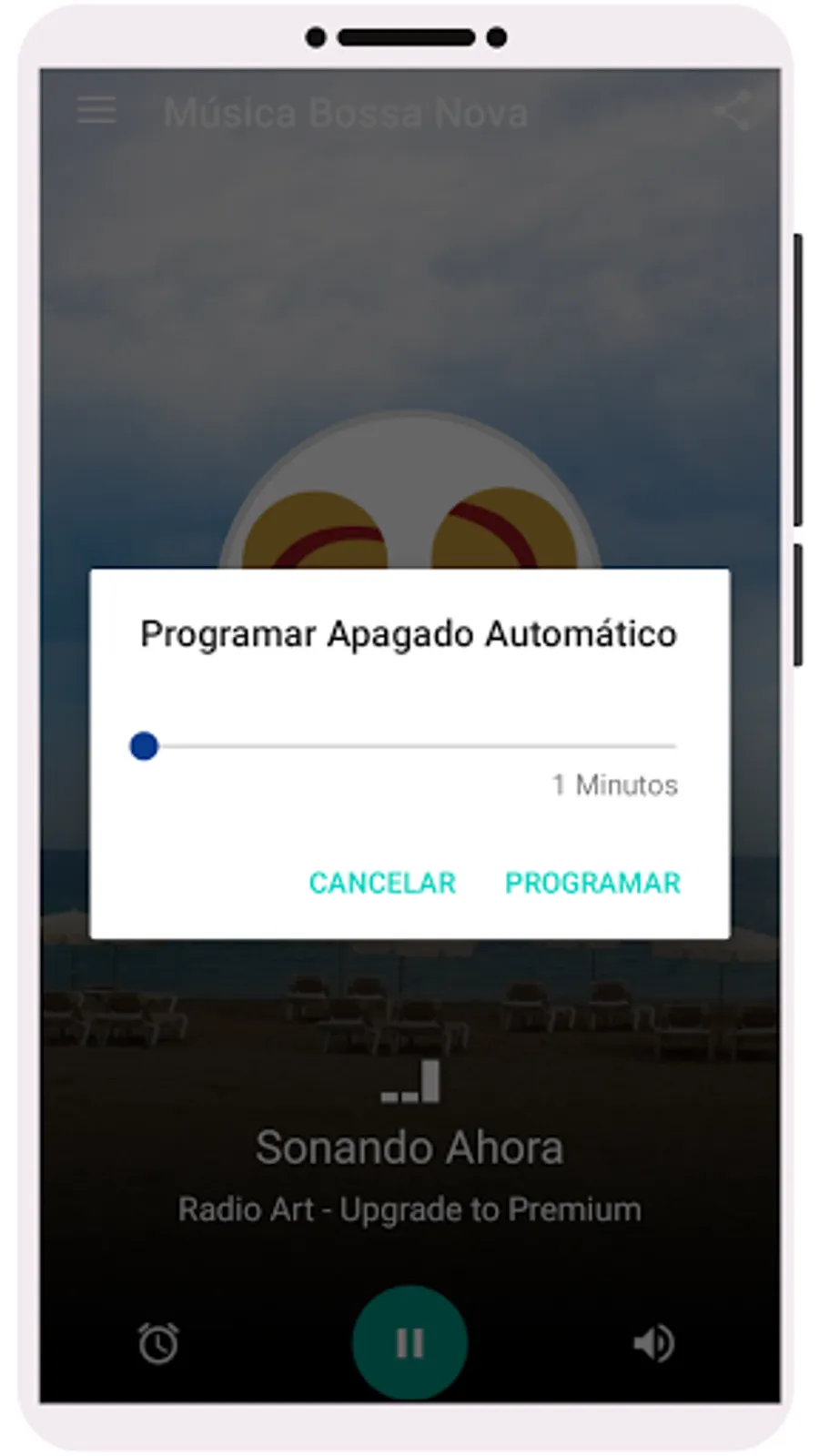Tap the volume speaker icon
The image size is (819, 1456).
click(x=653, y=1343)
